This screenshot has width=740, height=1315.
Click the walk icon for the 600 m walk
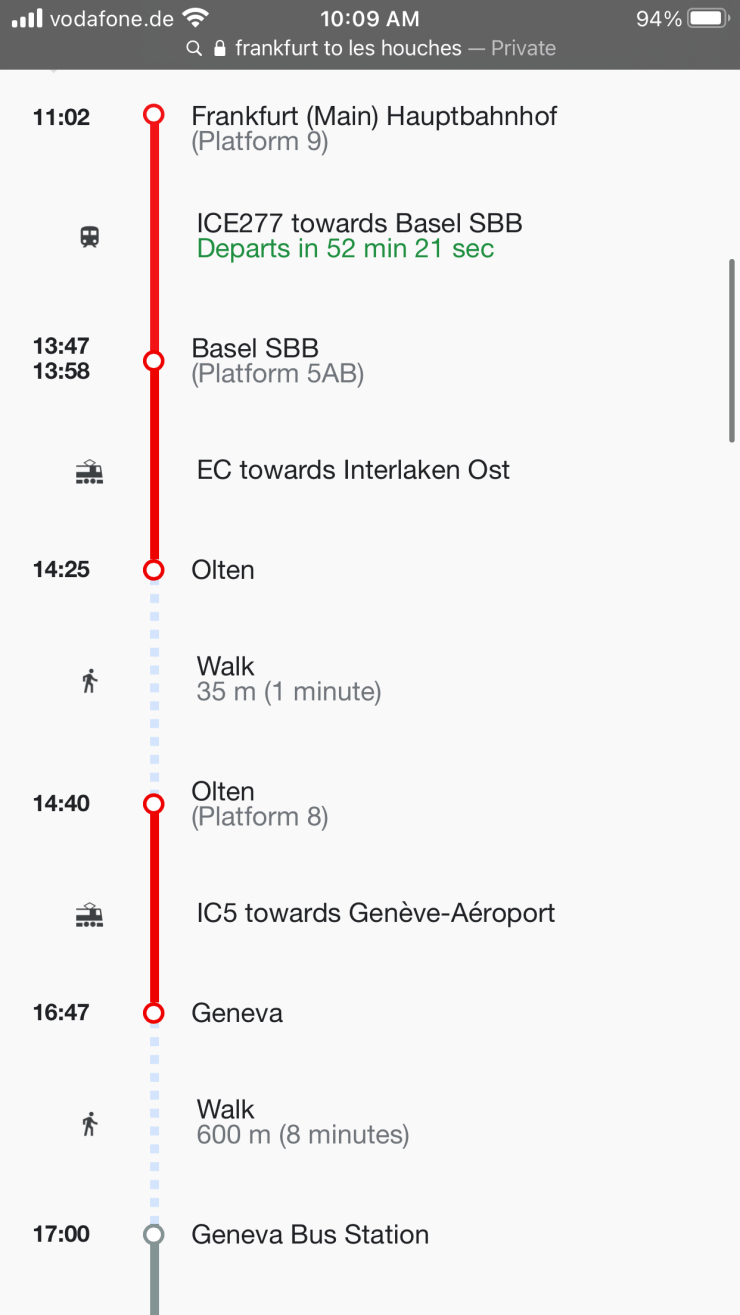tap(89, 1122)
